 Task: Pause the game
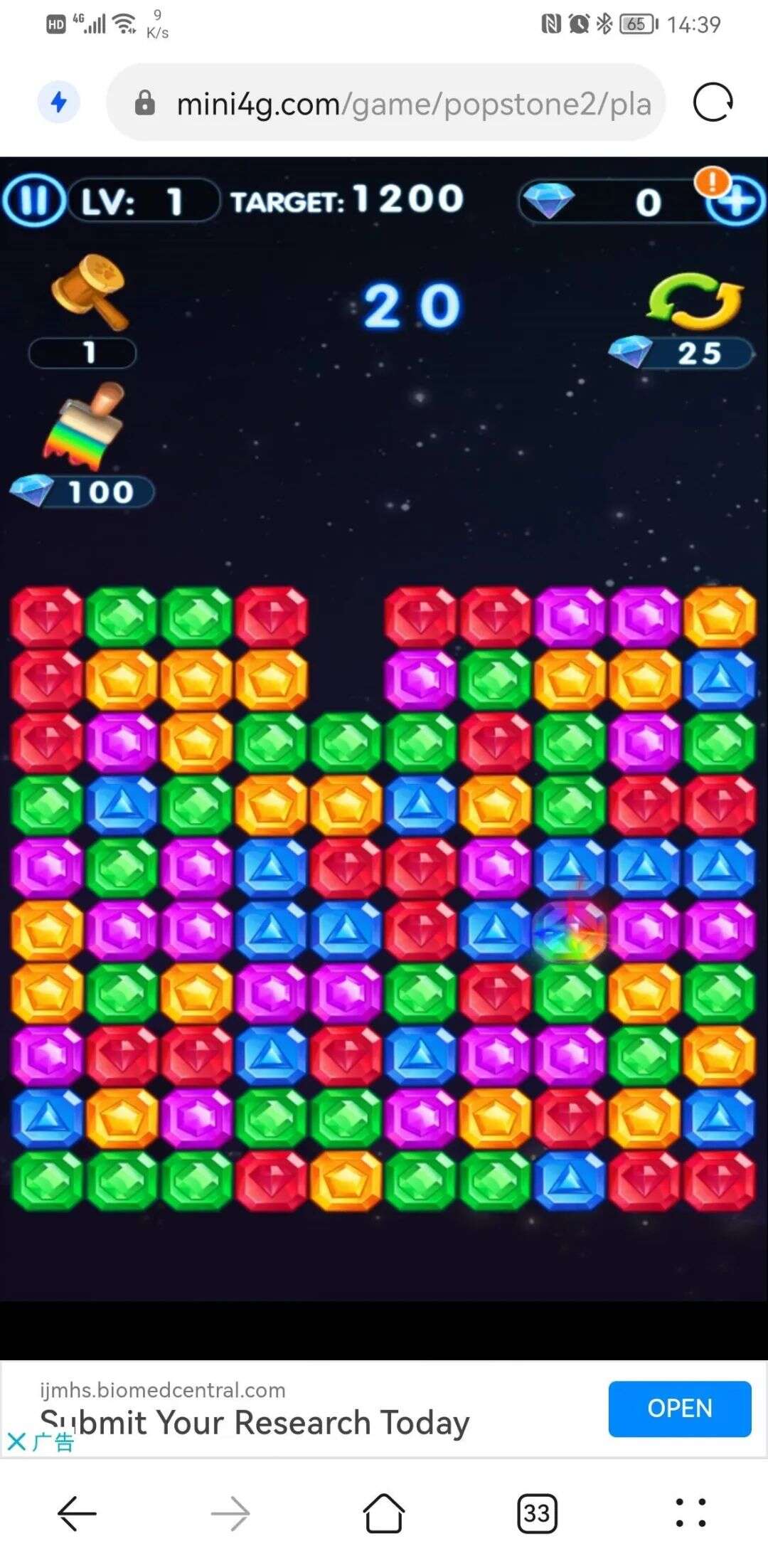[33, 201]
